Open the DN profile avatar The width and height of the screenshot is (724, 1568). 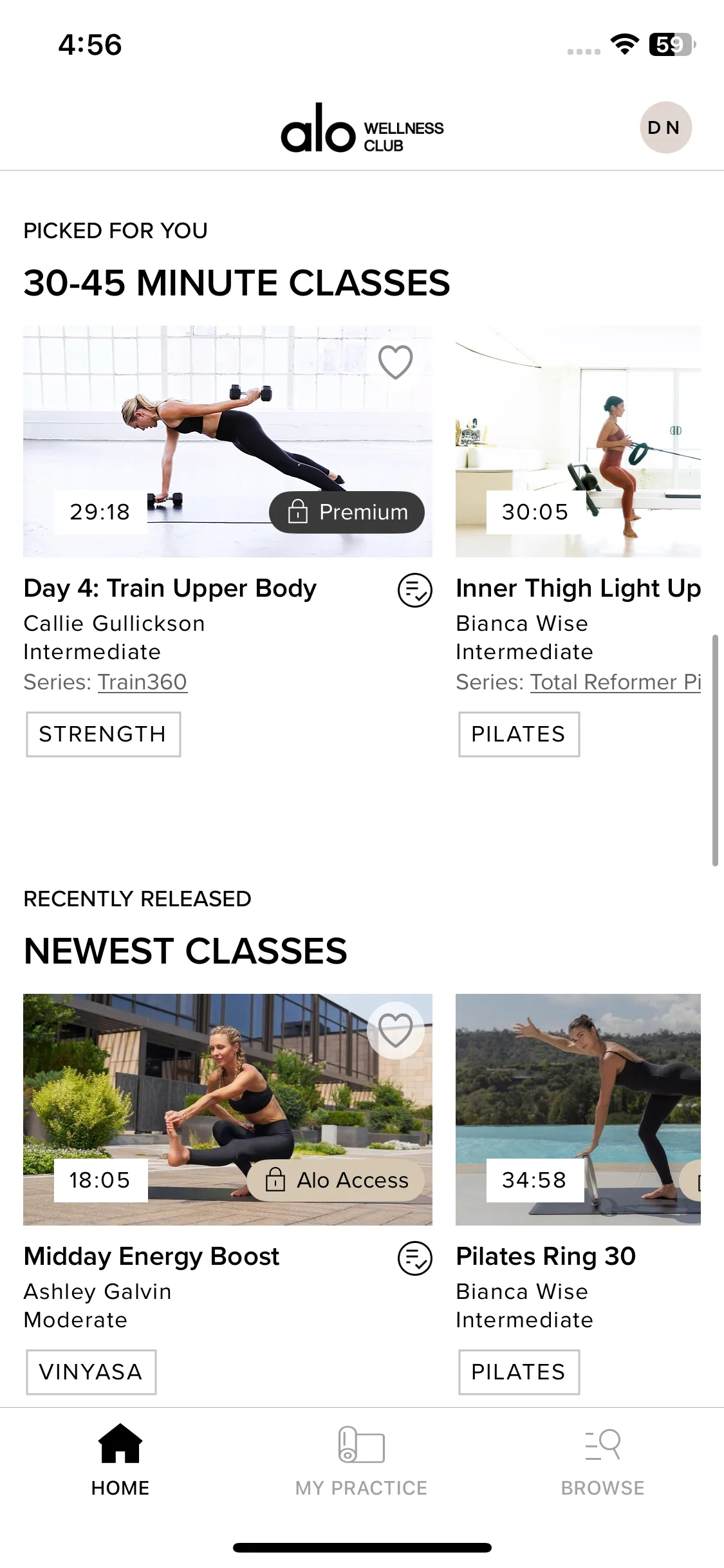pos(665,127)
